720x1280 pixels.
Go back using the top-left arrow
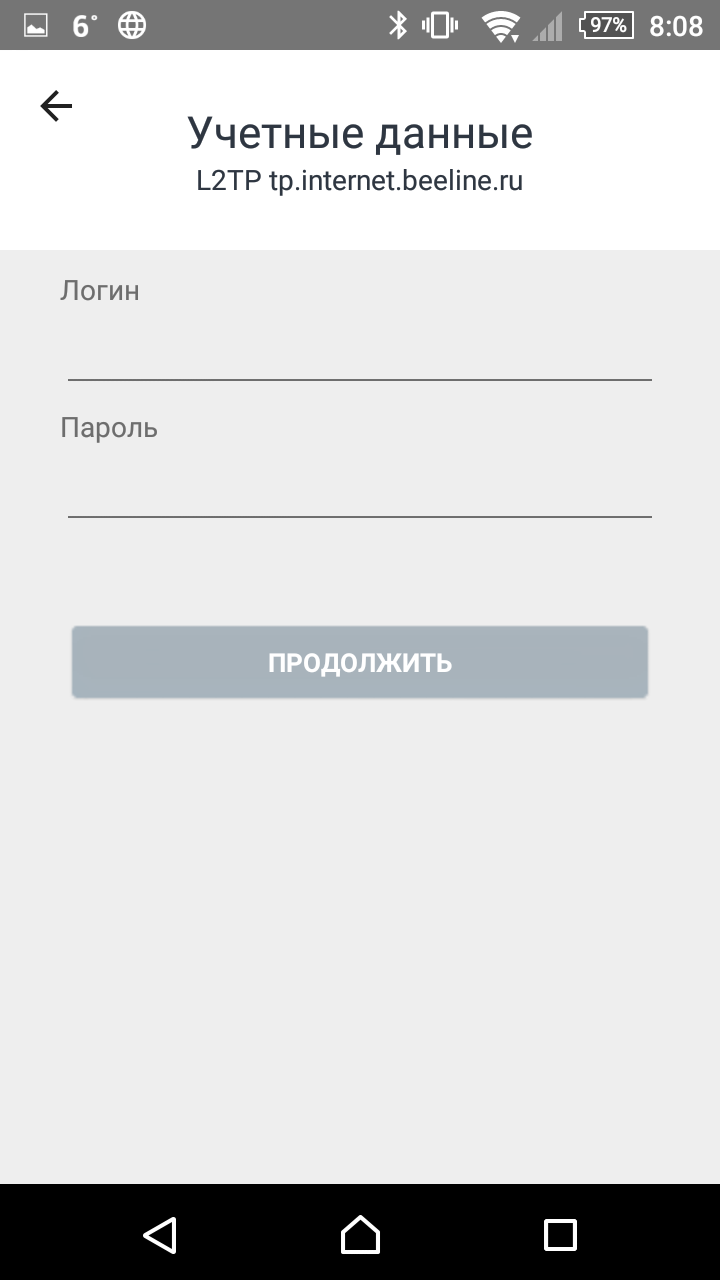pos(56,106)
